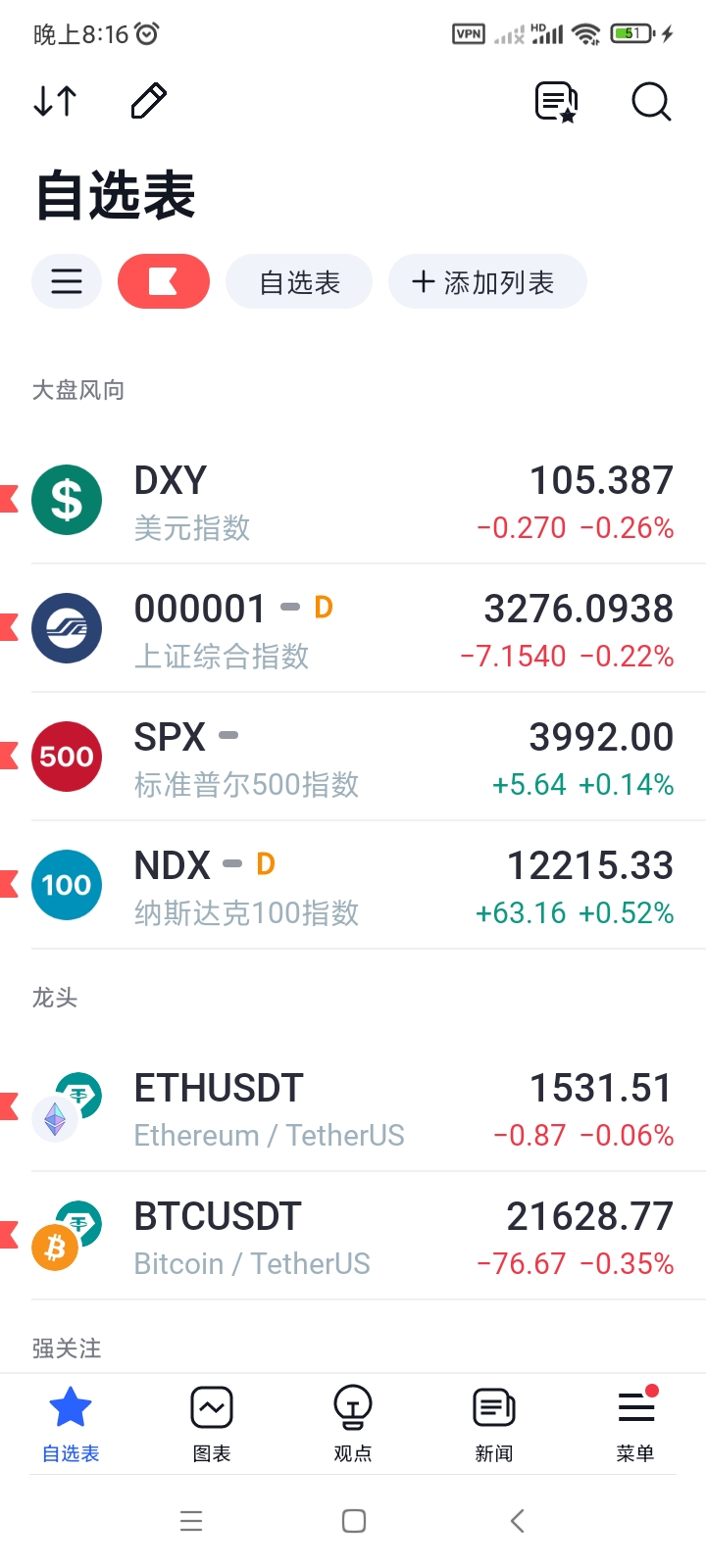Image resolution: width=706 pixels, height=1568 pixels.
Task: Select the ETHUSDT row
Action: (x=353, y=1107)
